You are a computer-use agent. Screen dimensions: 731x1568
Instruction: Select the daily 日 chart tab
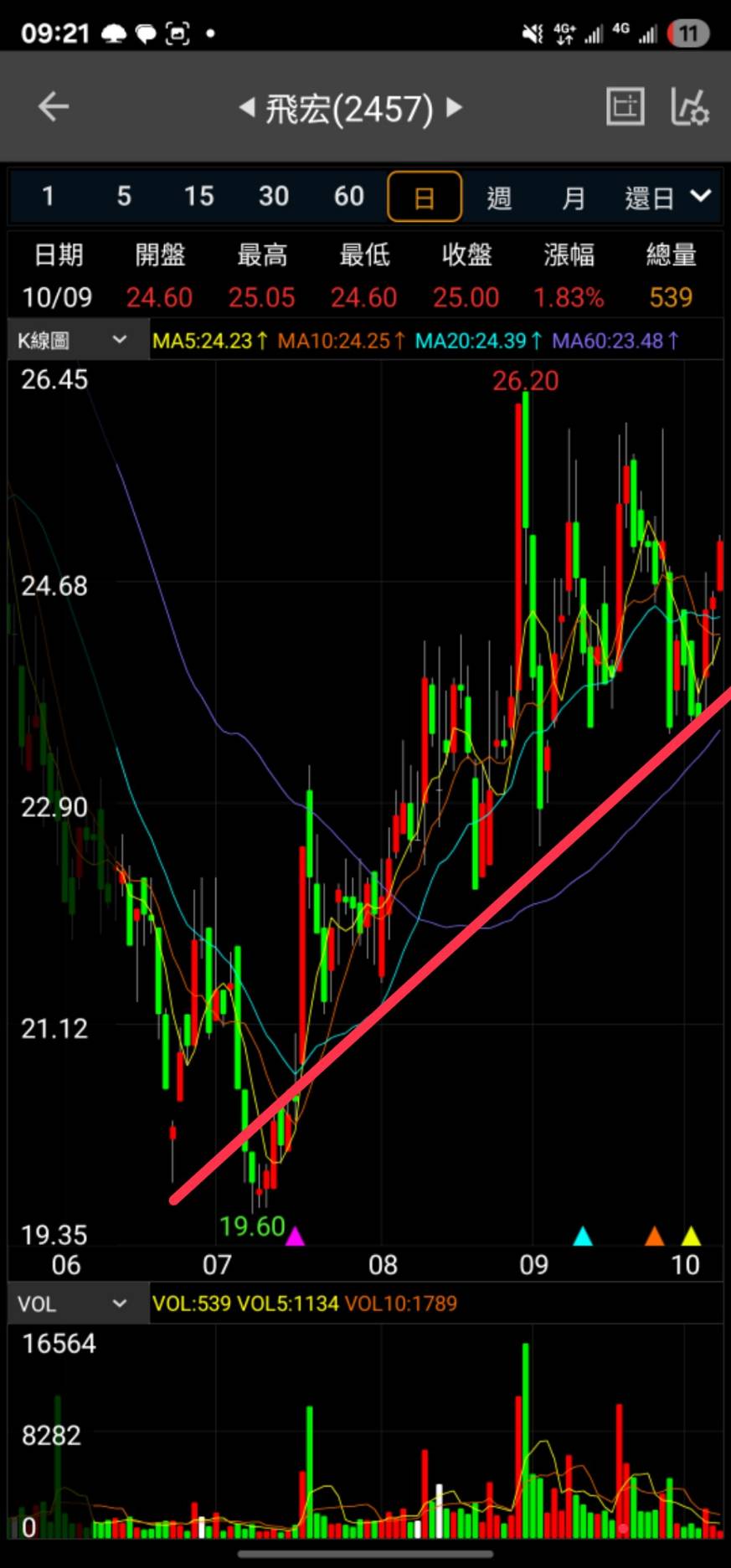click(425, 198)
